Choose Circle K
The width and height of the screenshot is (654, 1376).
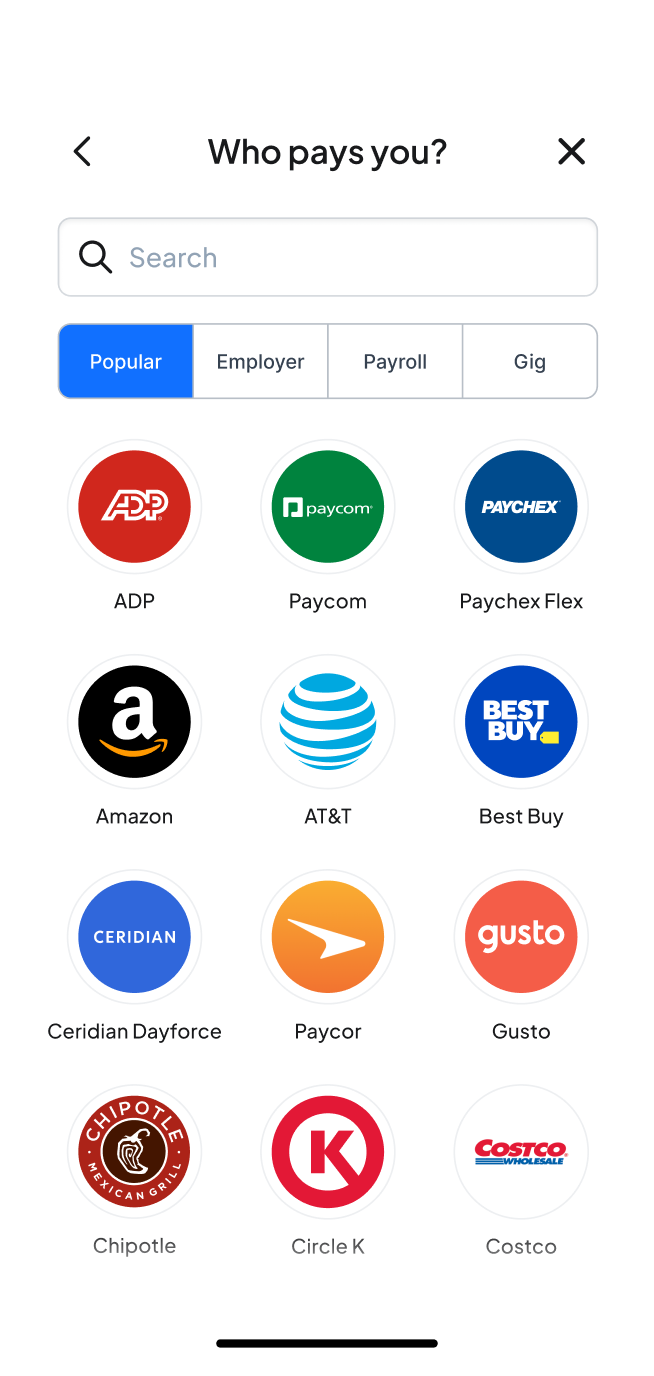coord(327,1152)
